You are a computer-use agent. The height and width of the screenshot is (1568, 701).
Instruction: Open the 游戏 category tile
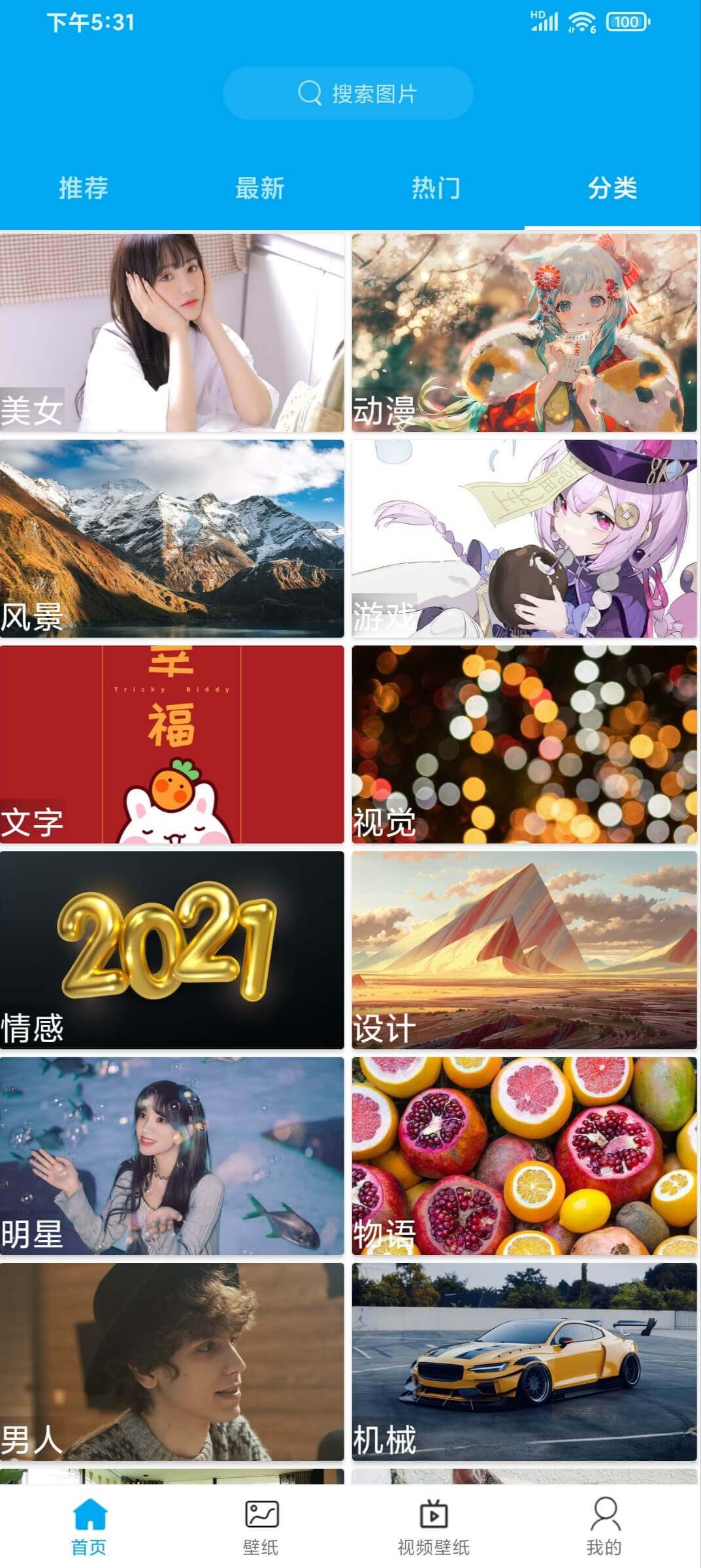pos(524,538)
